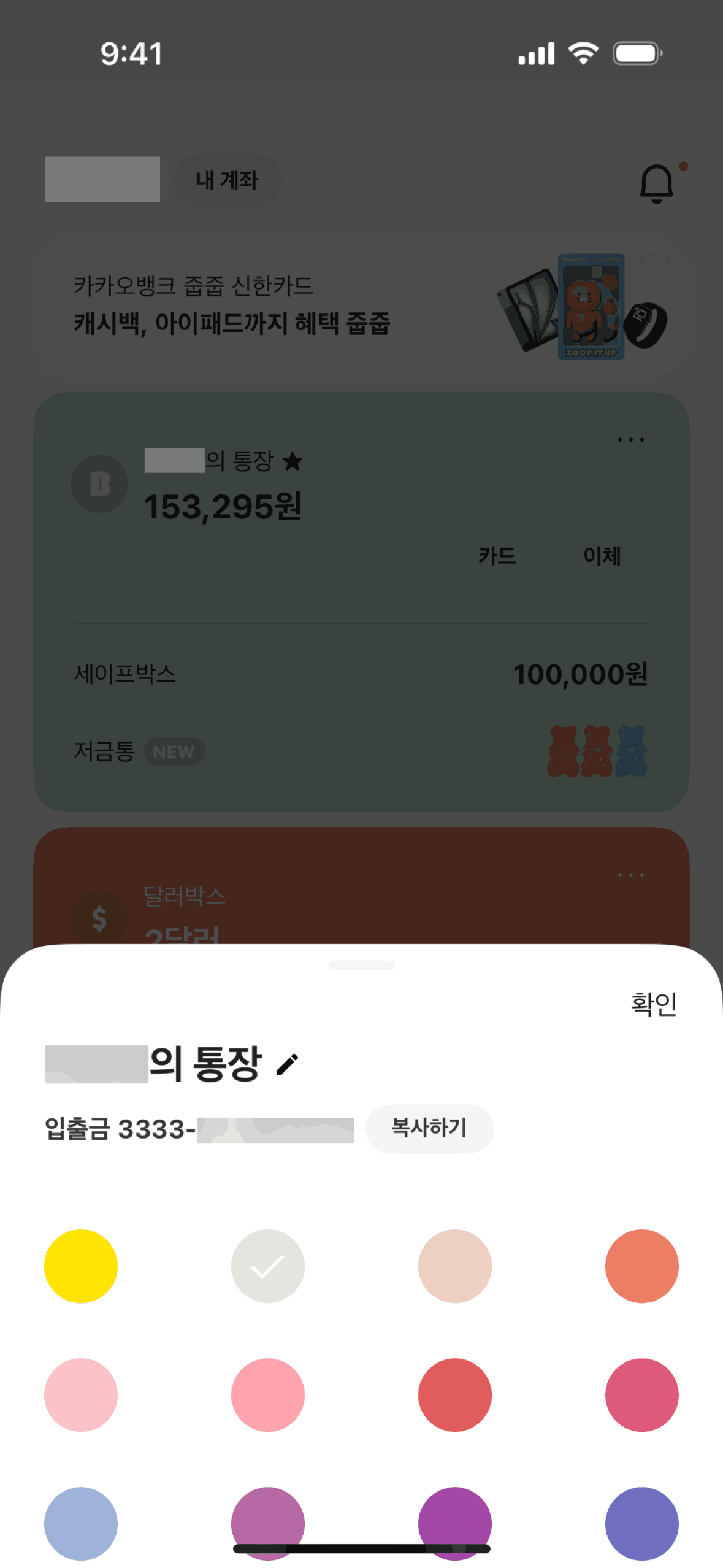The width and height of the screenshot is (723, 1568).
Task: Edit the account name with the pencil icon
Action: [287, 1064]
